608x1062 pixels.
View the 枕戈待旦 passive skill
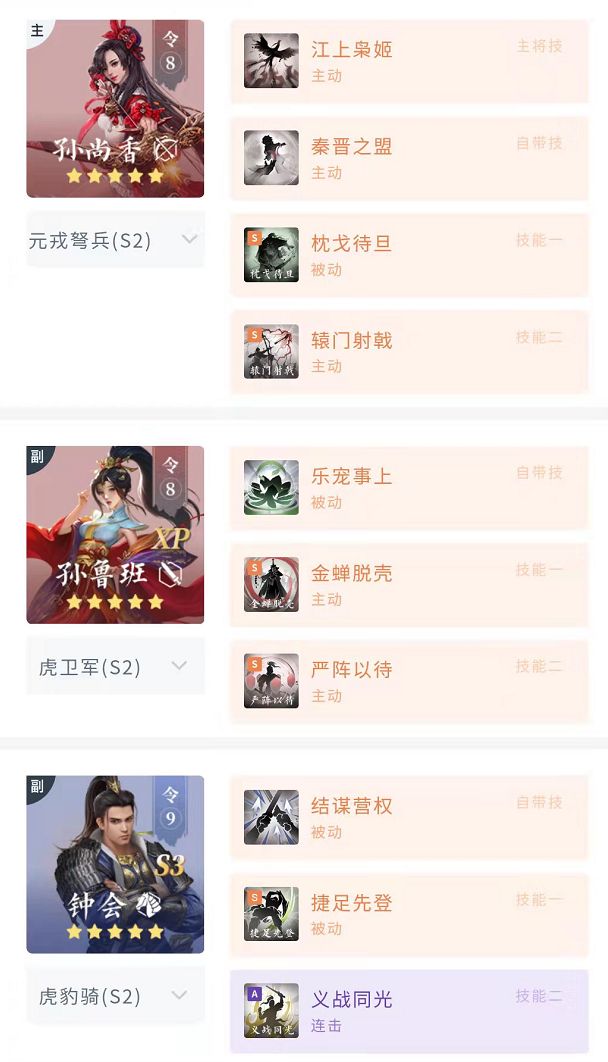click(x=410, y=255)
